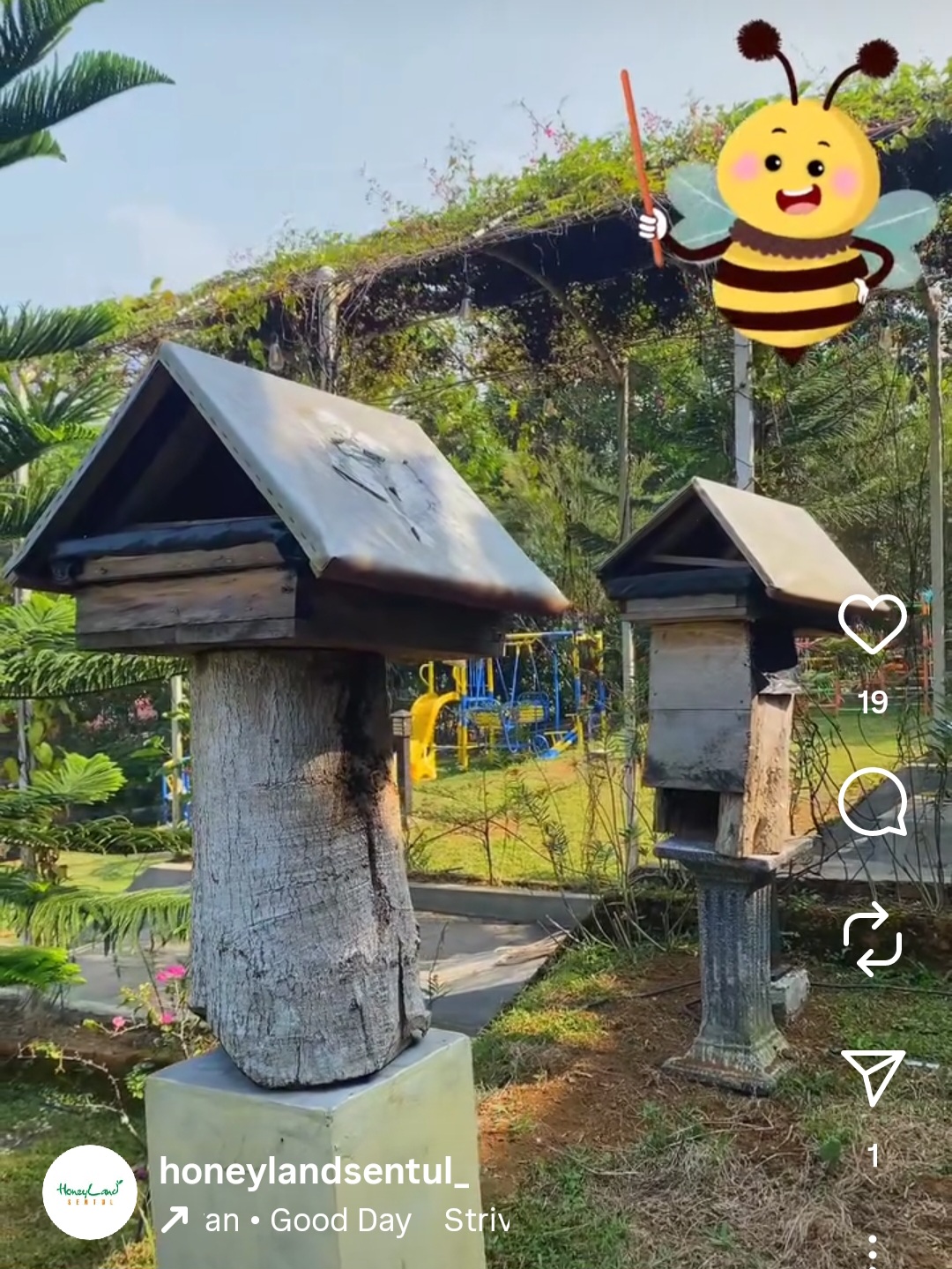The image size is (952, 1269).
Task: Like this reel with the heart icon
Action: tap(872, 624)
